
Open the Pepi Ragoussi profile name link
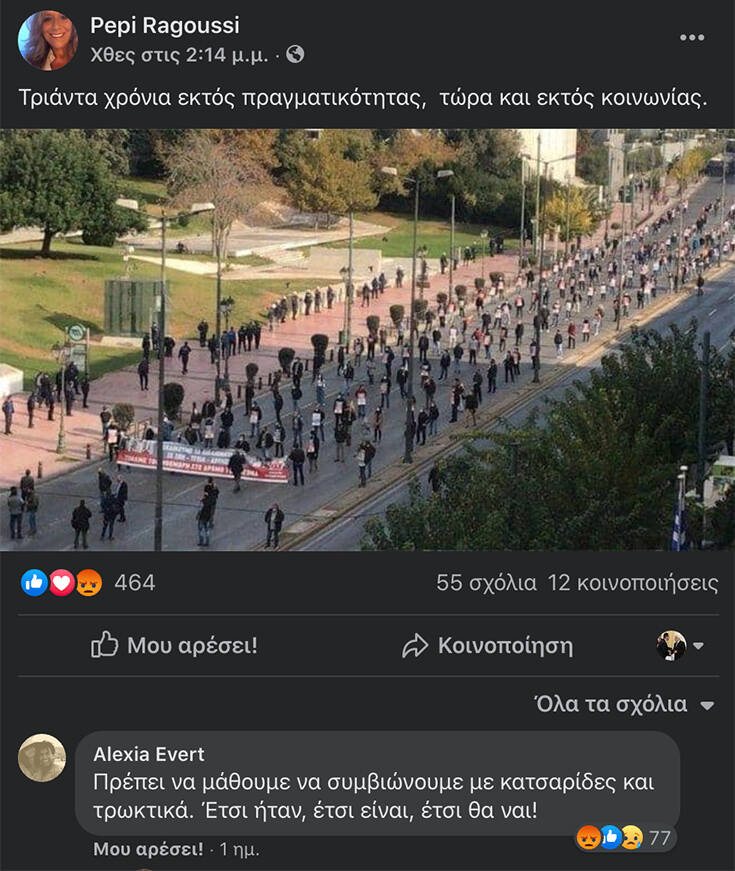[165, 26]
